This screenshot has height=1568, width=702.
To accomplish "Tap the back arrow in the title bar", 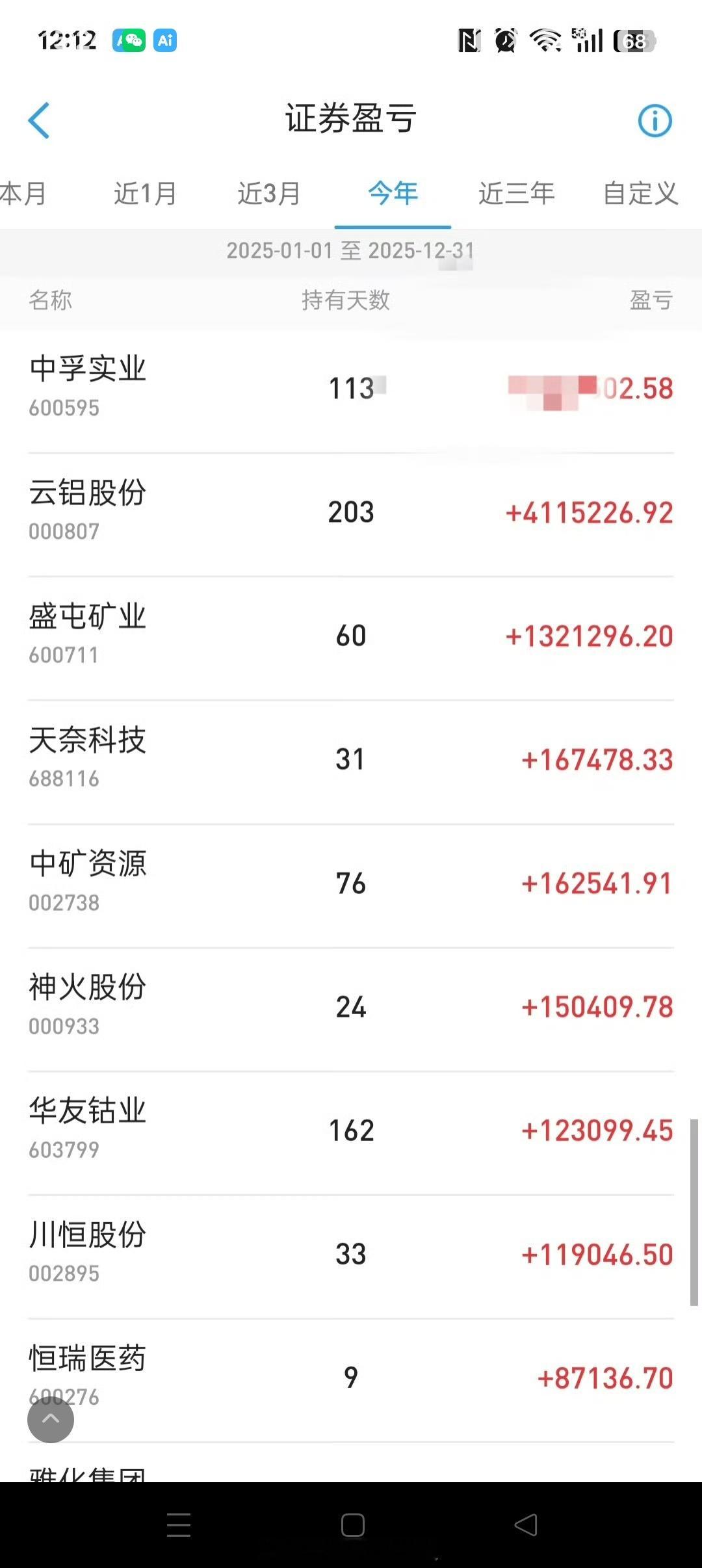I will click(x=39, y=120).
